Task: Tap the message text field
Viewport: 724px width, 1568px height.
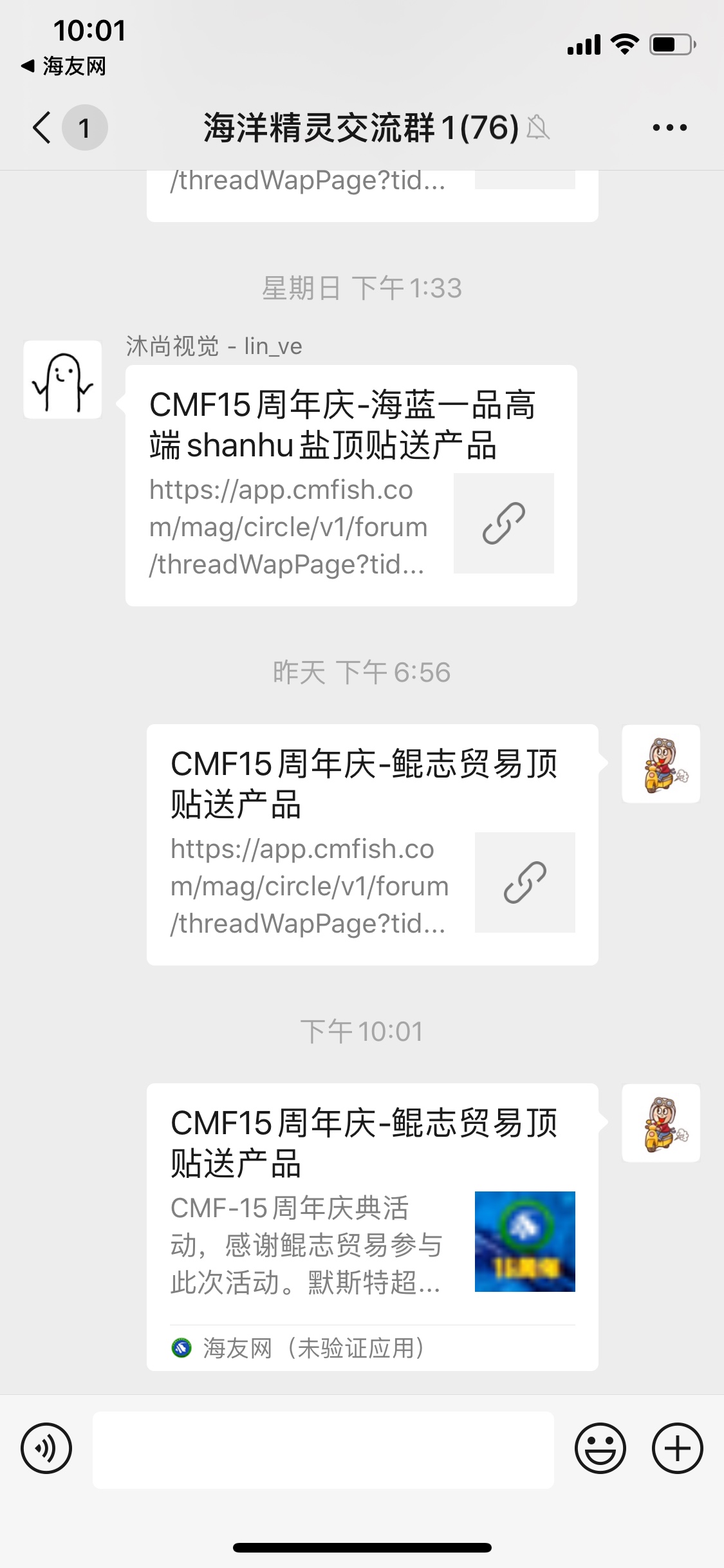Action: click(323, 1450)
